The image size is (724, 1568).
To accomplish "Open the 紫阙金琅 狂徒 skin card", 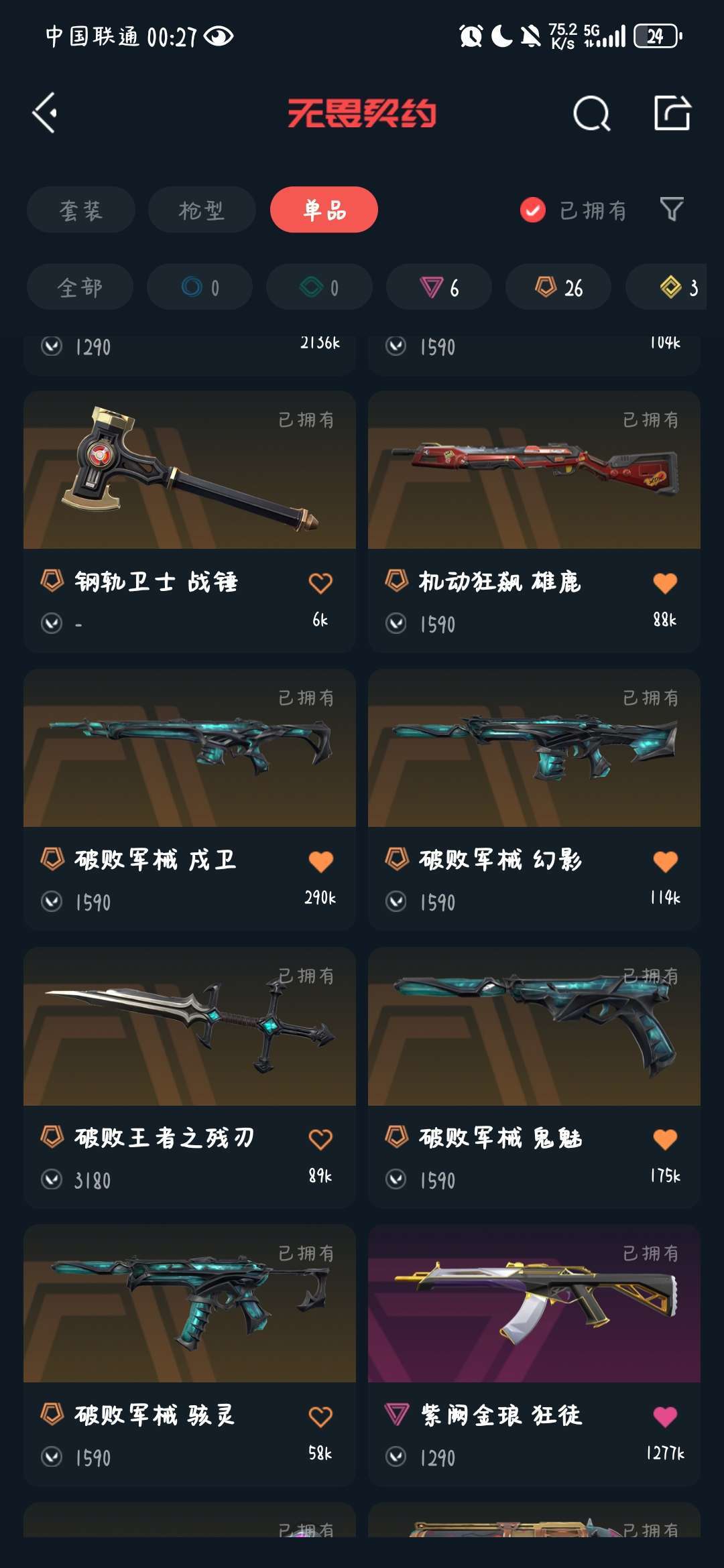I will tap(534, 1356).
